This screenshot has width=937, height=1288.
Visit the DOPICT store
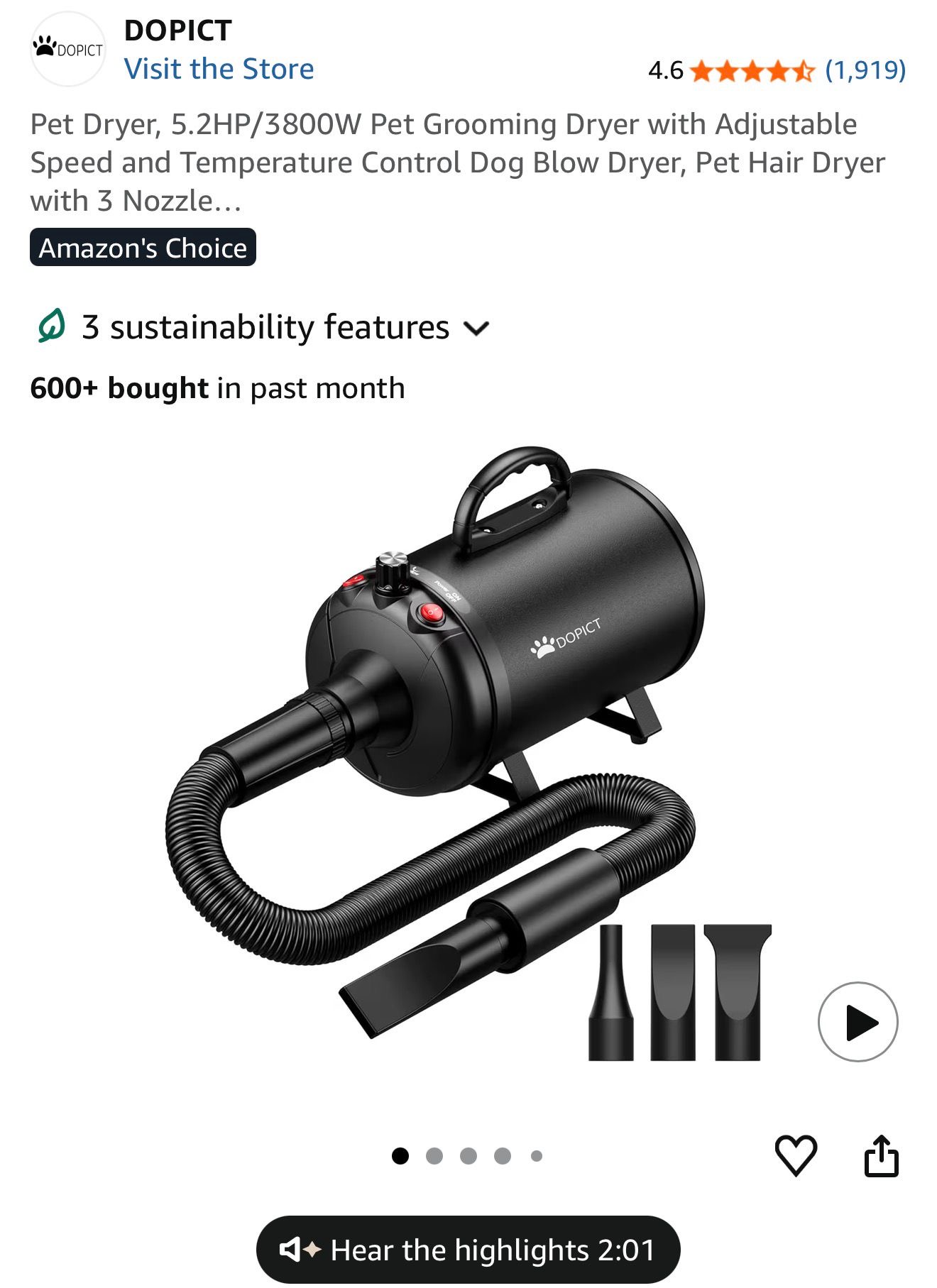[219, 70]
